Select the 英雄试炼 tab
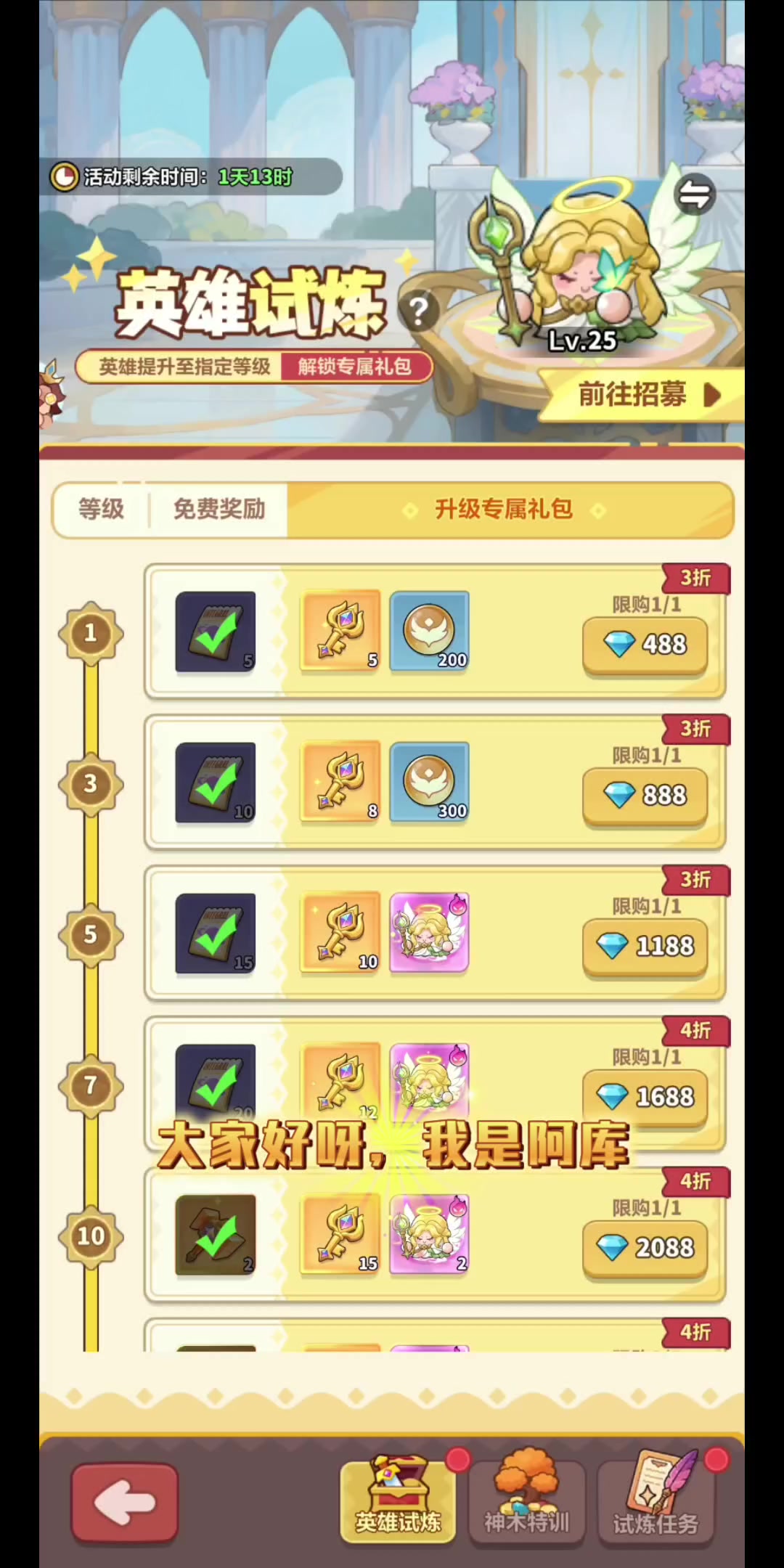This screenshot has width=784, height=1568. pos(398,1502)
